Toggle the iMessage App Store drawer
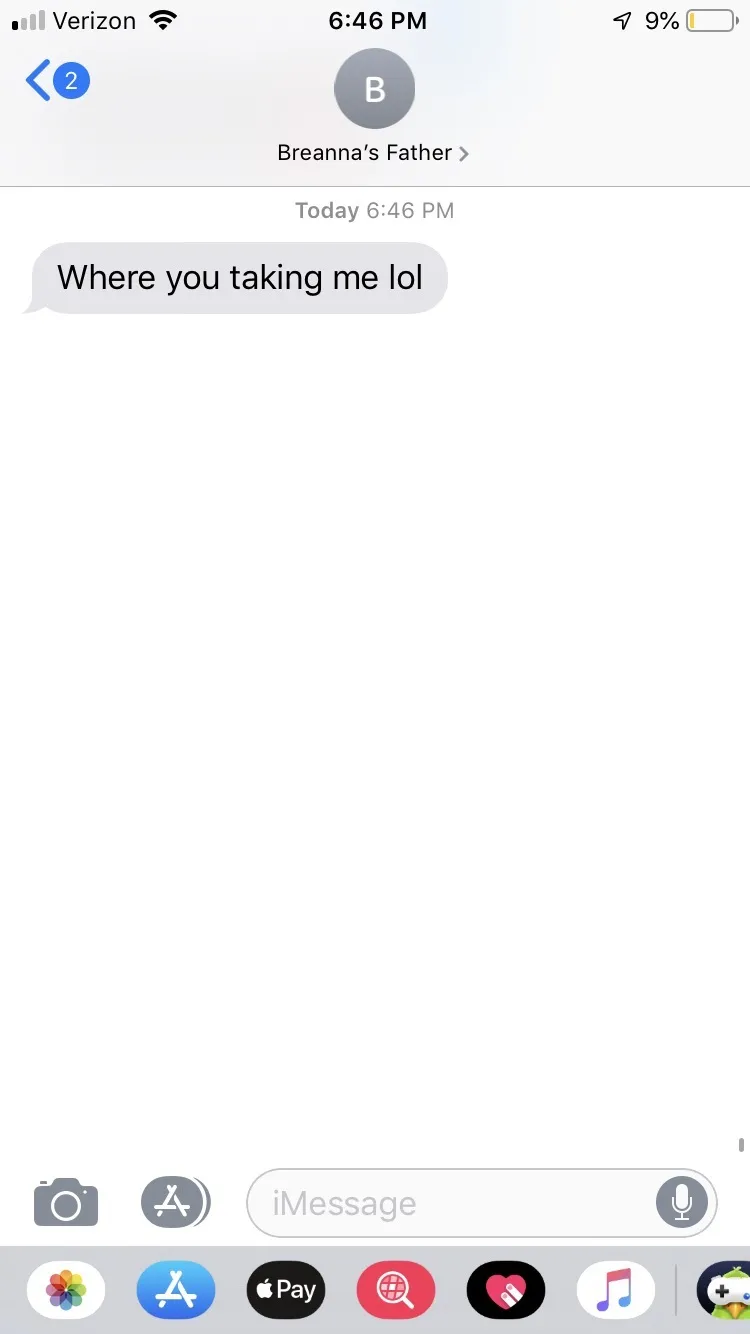Viewport: 750px width, 1334px height. click(x=174, y=1202)
